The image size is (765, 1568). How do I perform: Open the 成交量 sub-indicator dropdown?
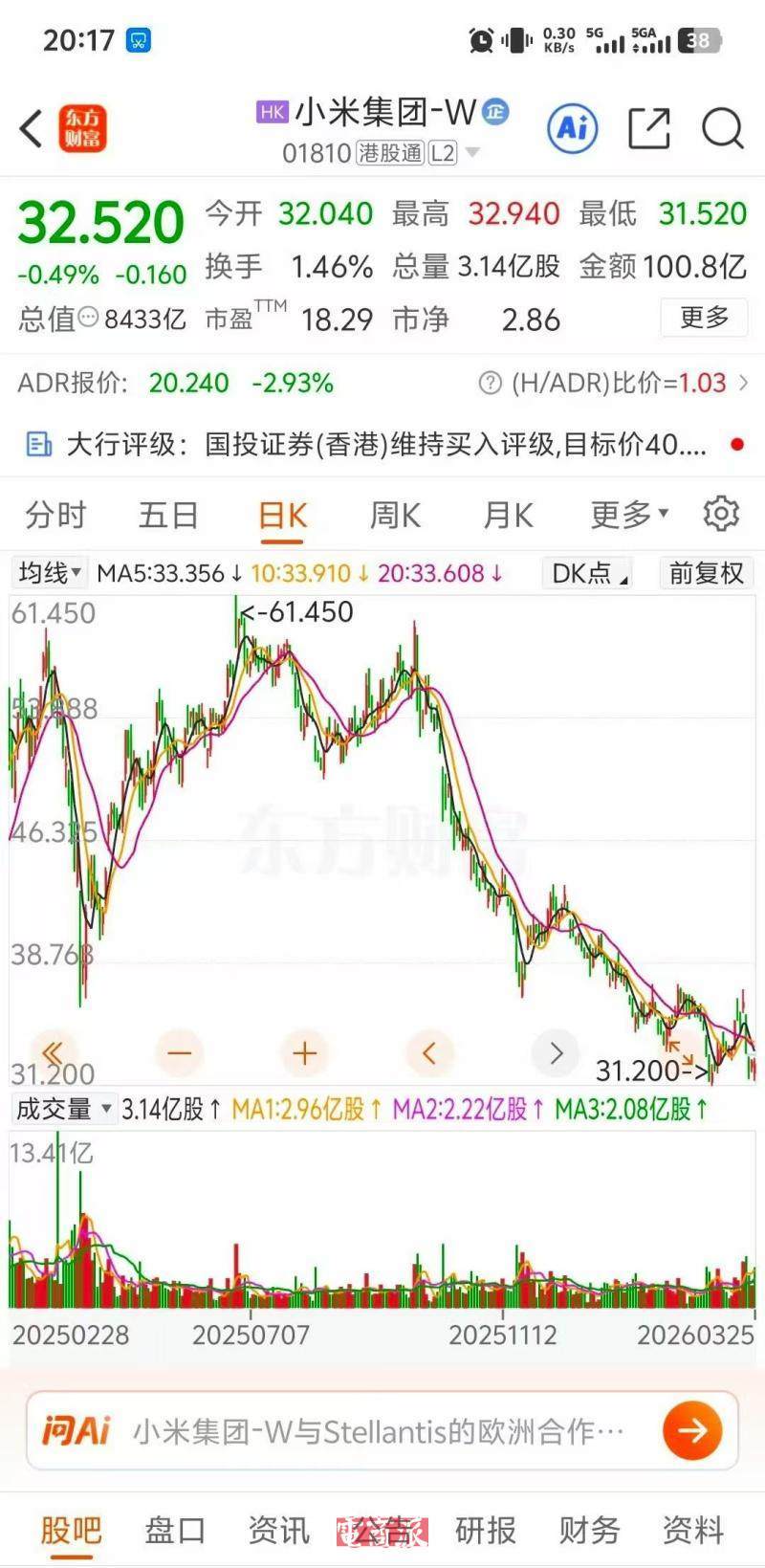(63, 1109)
